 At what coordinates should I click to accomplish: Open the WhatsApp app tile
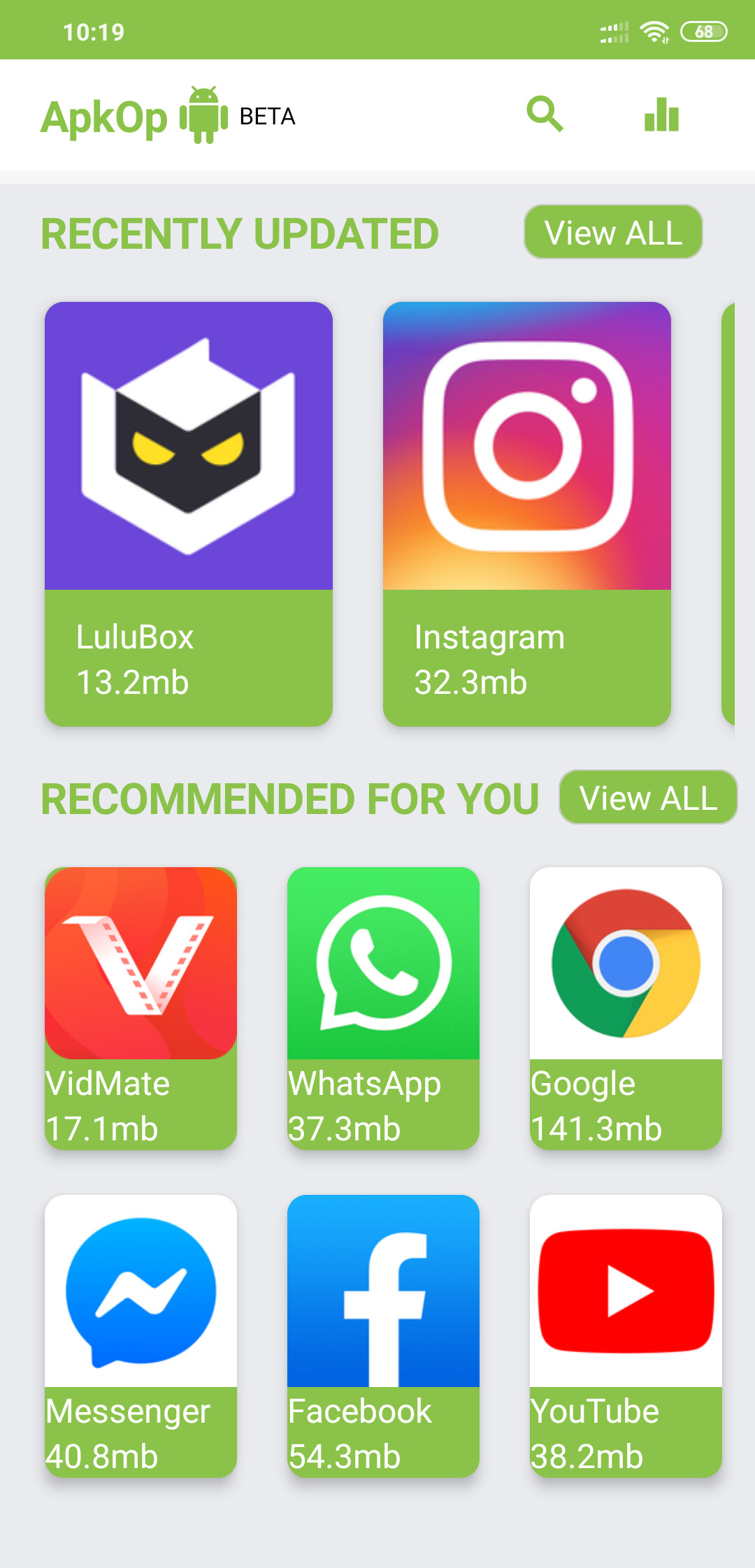(x=383, y=1008)
